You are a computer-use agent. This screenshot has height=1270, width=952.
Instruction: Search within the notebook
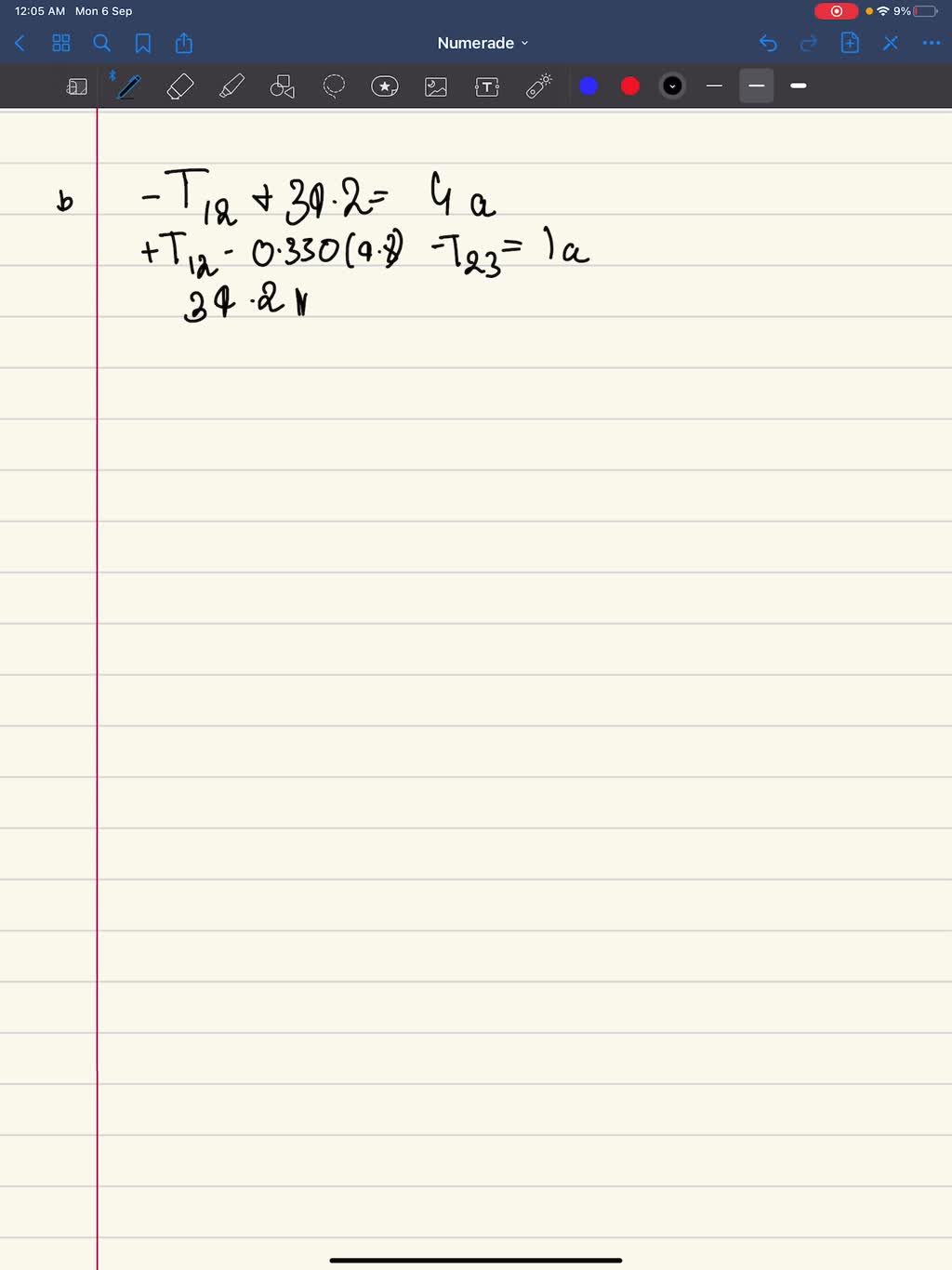point(102,43)
